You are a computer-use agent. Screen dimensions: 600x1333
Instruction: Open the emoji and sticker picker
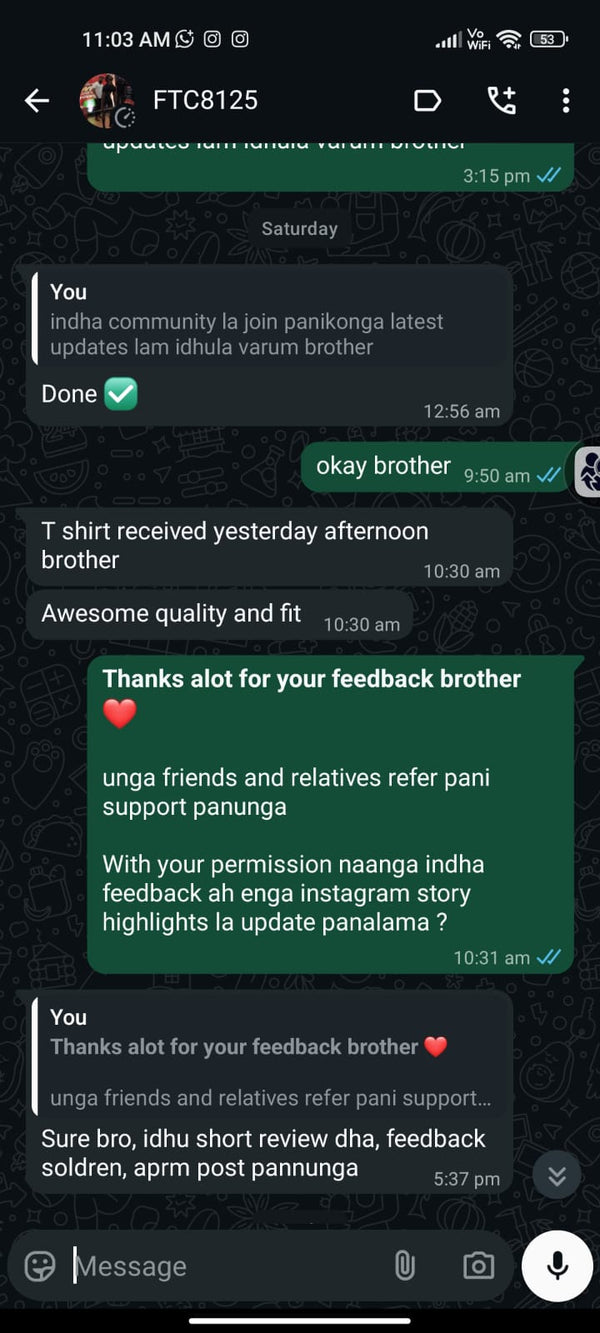click(x=40, y=1266)
